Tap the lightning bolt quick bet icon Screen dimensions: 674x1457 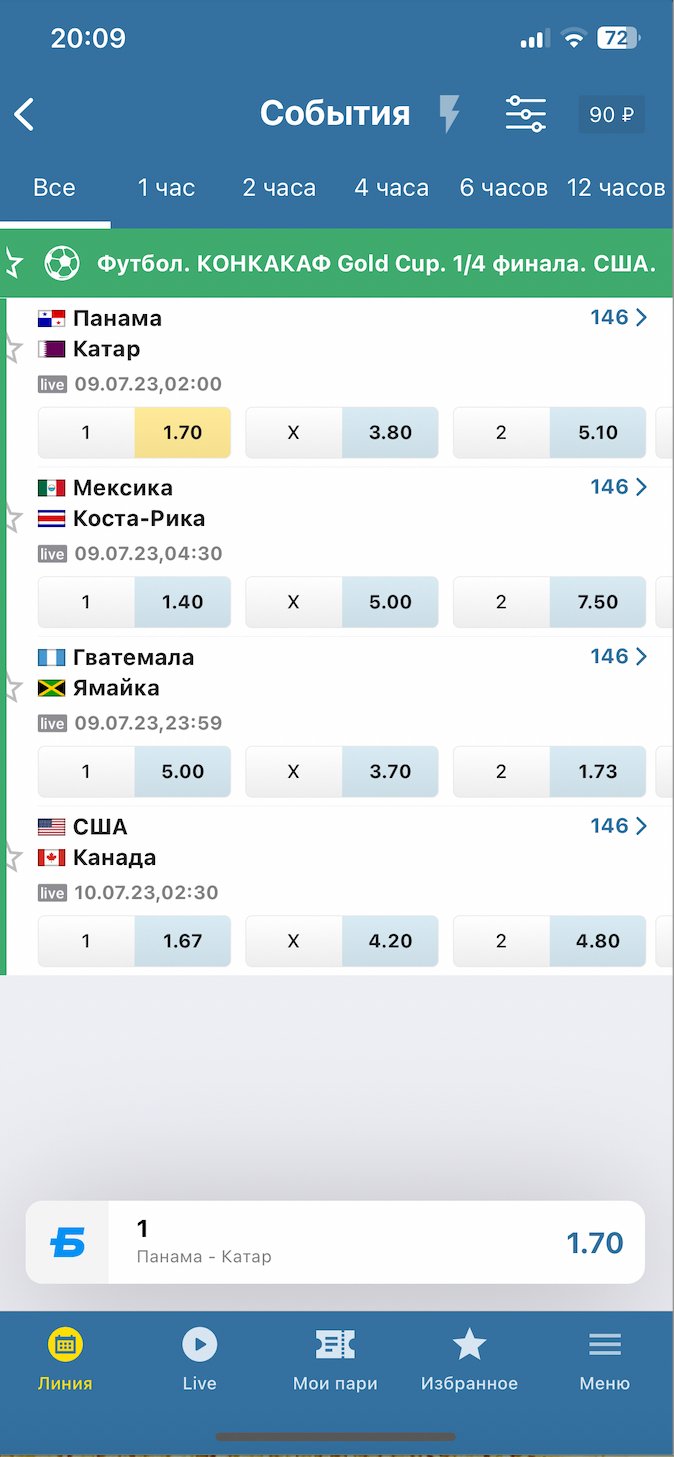pyautogui.click(x=450, y=114)
